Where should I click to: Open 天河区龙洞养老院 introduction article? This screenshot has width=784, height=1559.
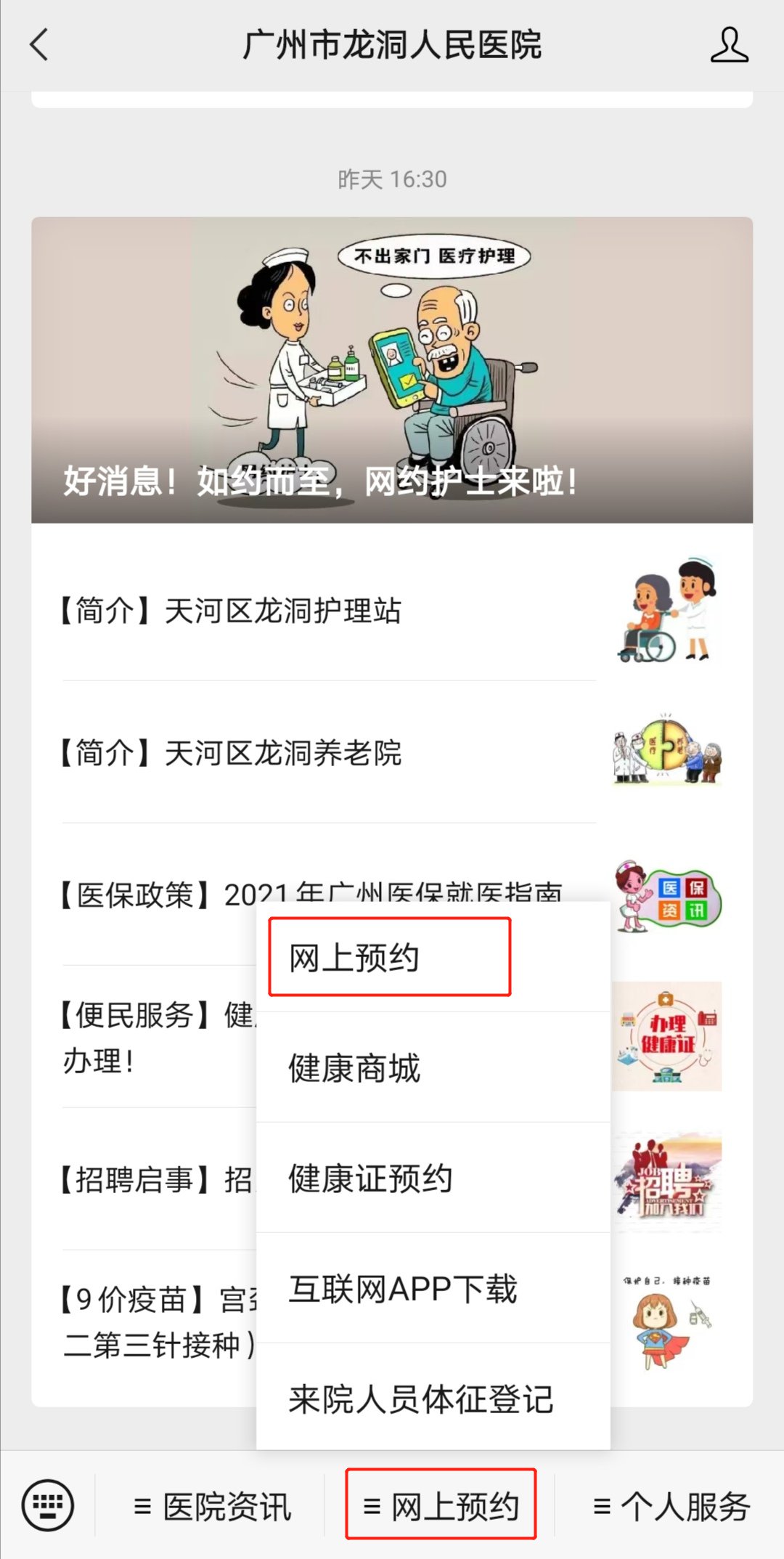[x=327, y=753]
